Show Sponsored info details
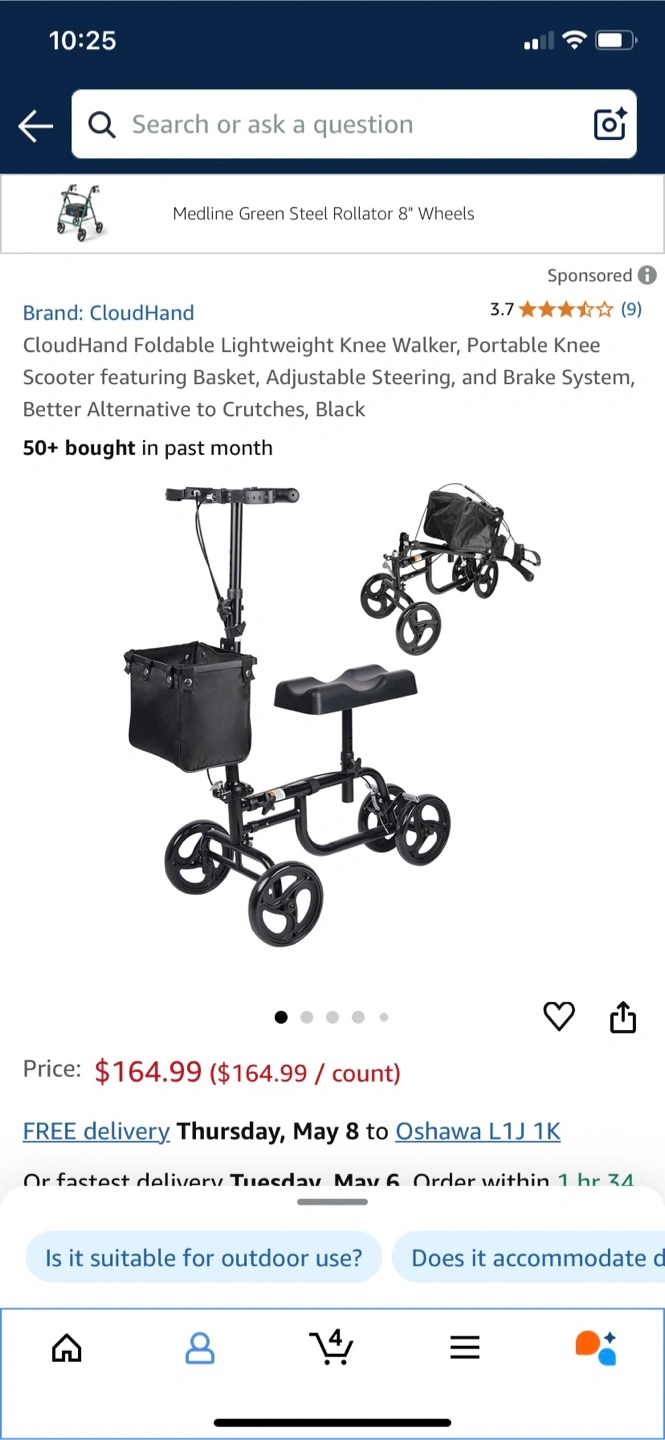 tap(648, 275)
